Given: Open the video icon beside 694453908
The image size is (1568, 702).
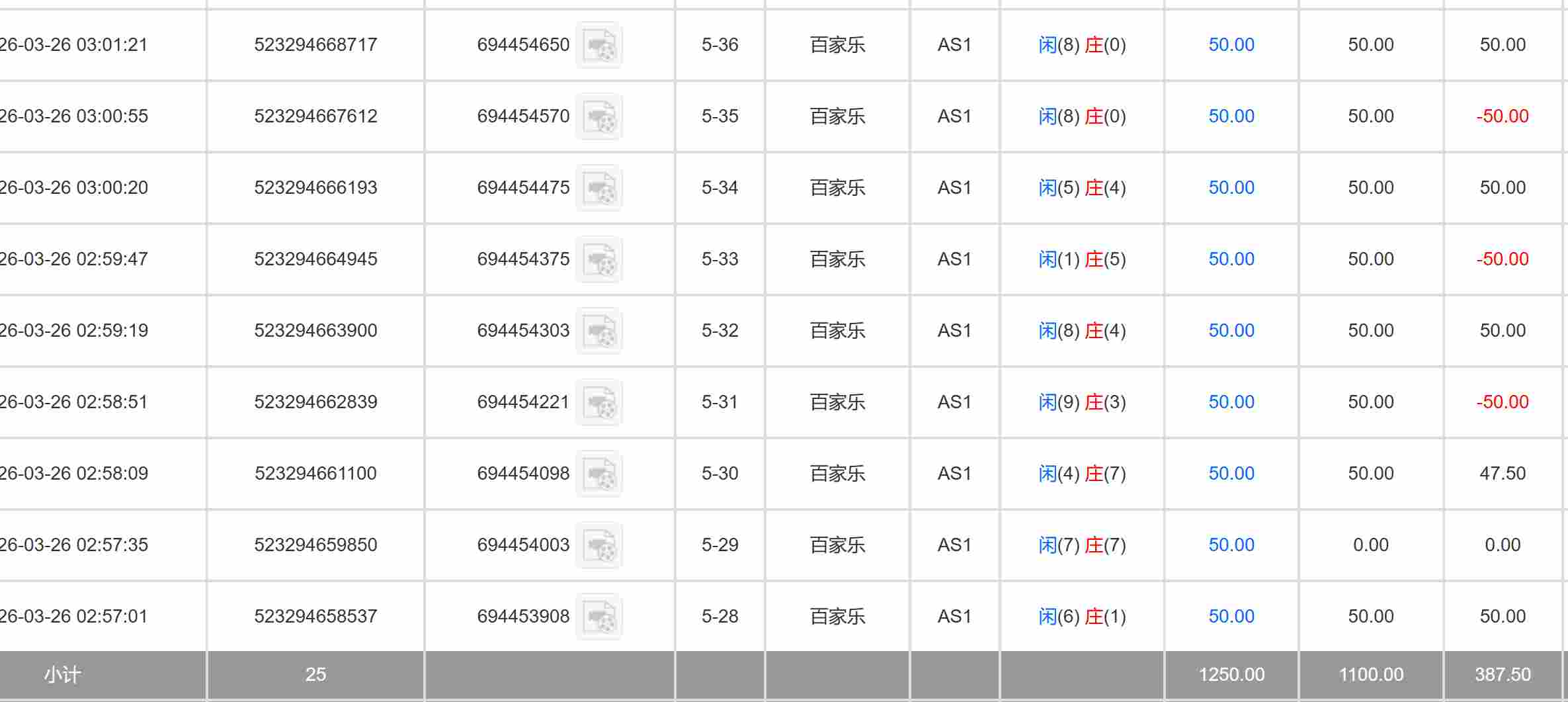Looking at the screenshot, I should pos(599,617).
